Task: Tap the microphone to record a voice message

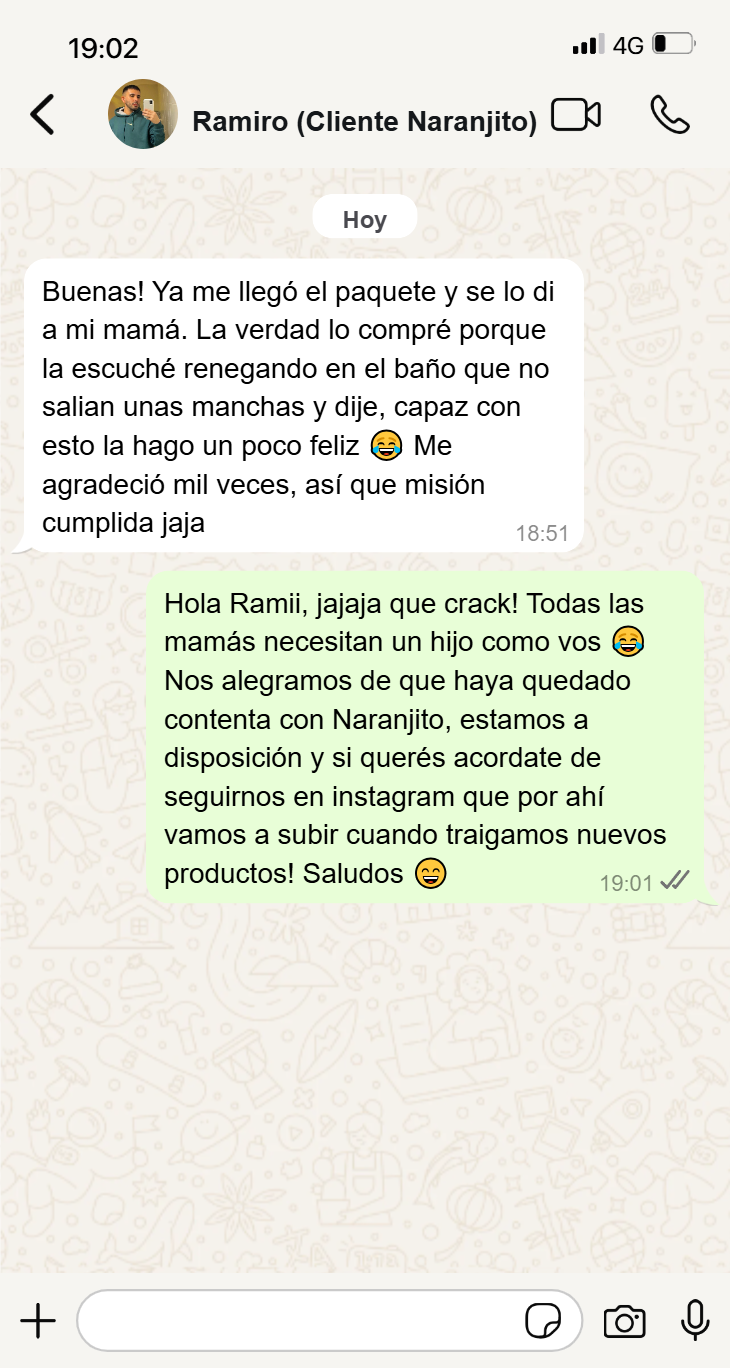Action: click(x=695, y=1321)
